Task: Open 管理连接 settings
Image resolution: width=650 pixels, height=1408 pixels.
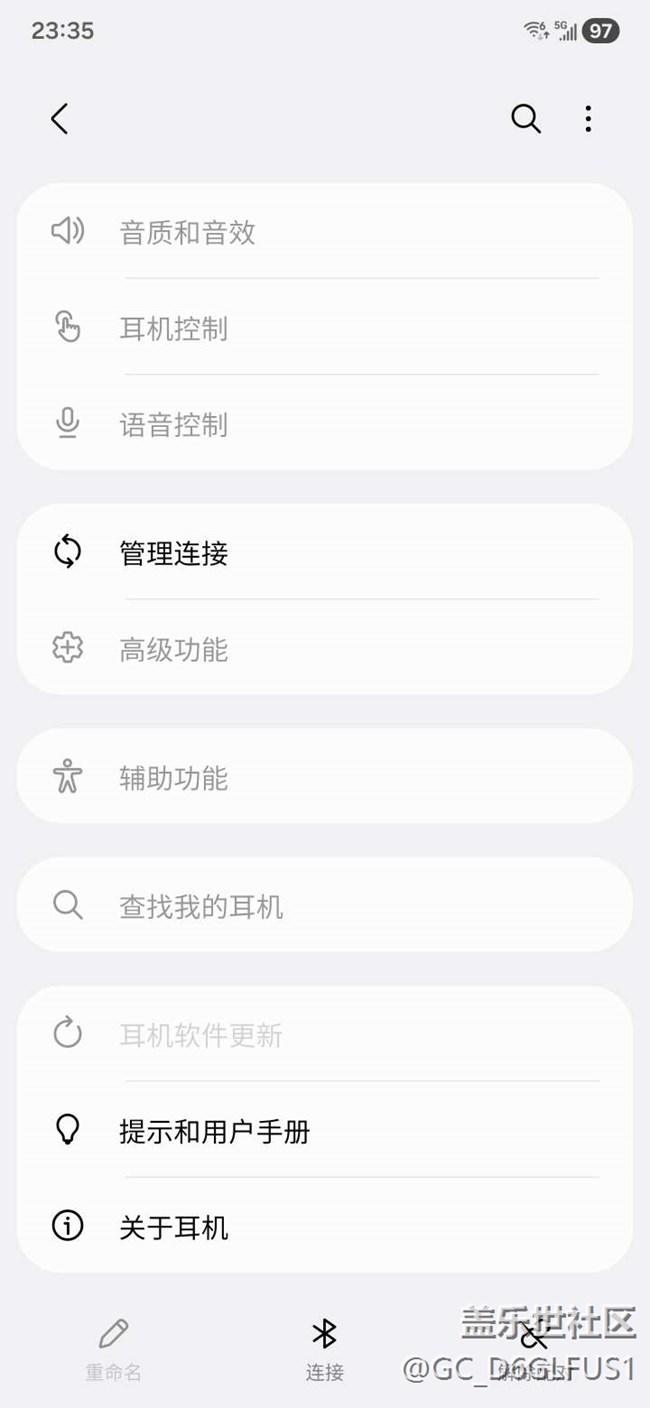Action: 324,553
